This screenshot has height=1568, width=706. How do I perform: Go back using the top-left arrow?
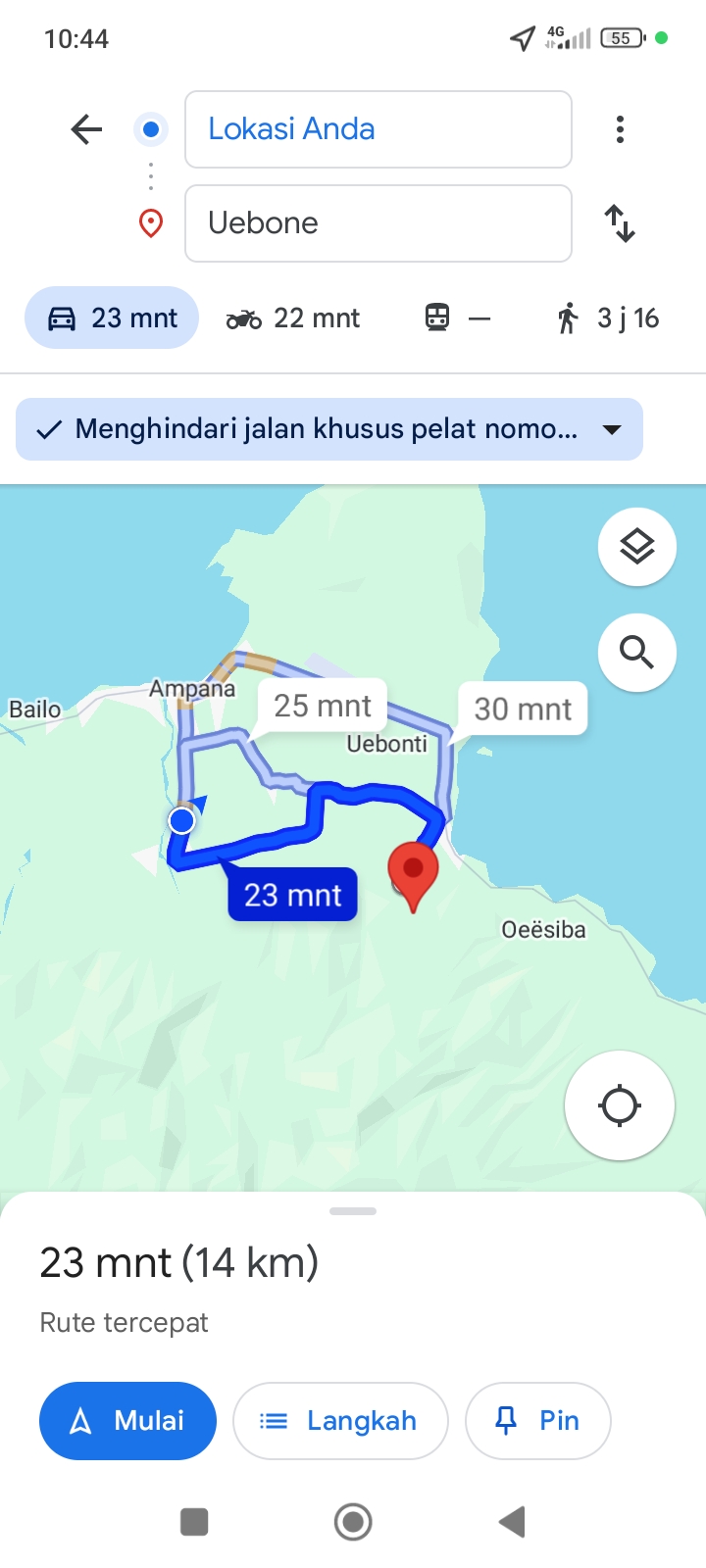(86, 129)
